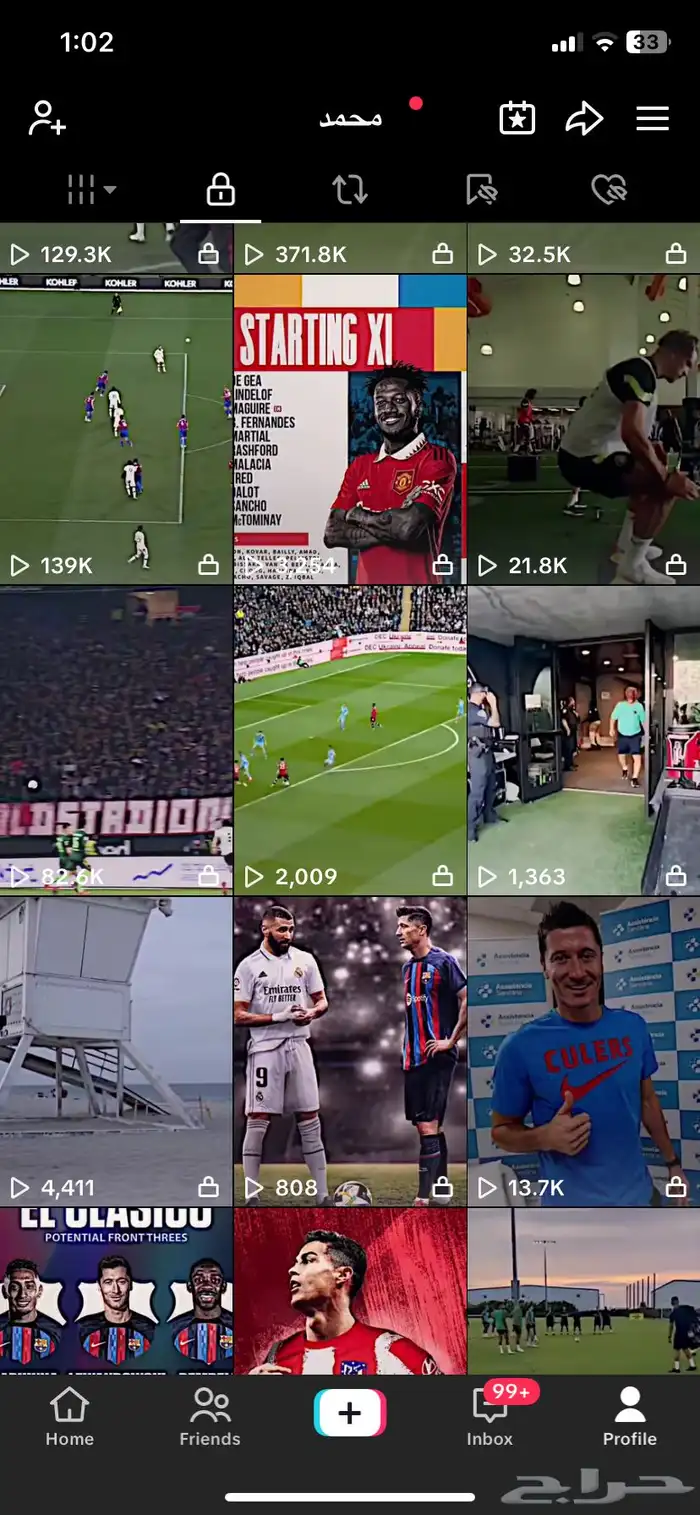Image resolution: width=700 pixels, height=1515 pixels.
Task: Open the Inbox with 99+ notifications
Action: coord(490,1418)
